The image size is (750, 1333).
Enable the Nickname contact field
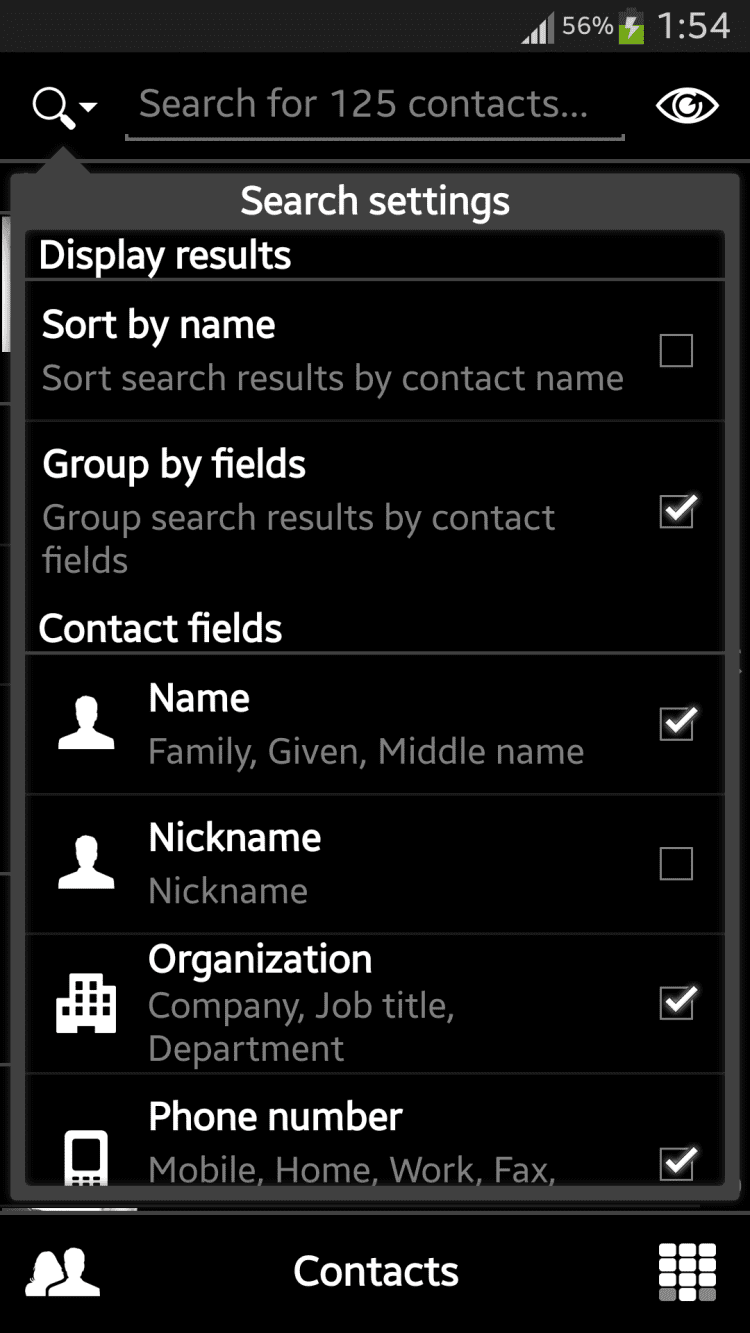point(676,863)
